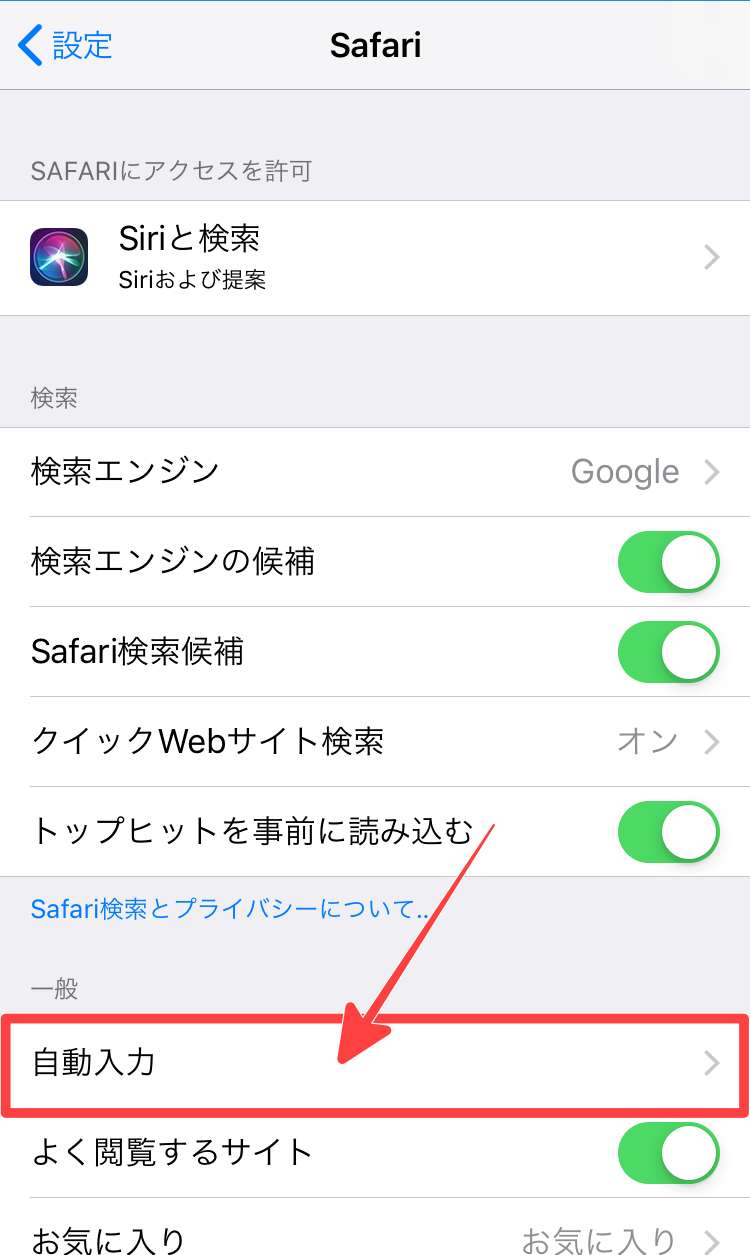Screen dimensions: 750x1255
Task: Open 自動入力 settings
Action: (375, 1063)
